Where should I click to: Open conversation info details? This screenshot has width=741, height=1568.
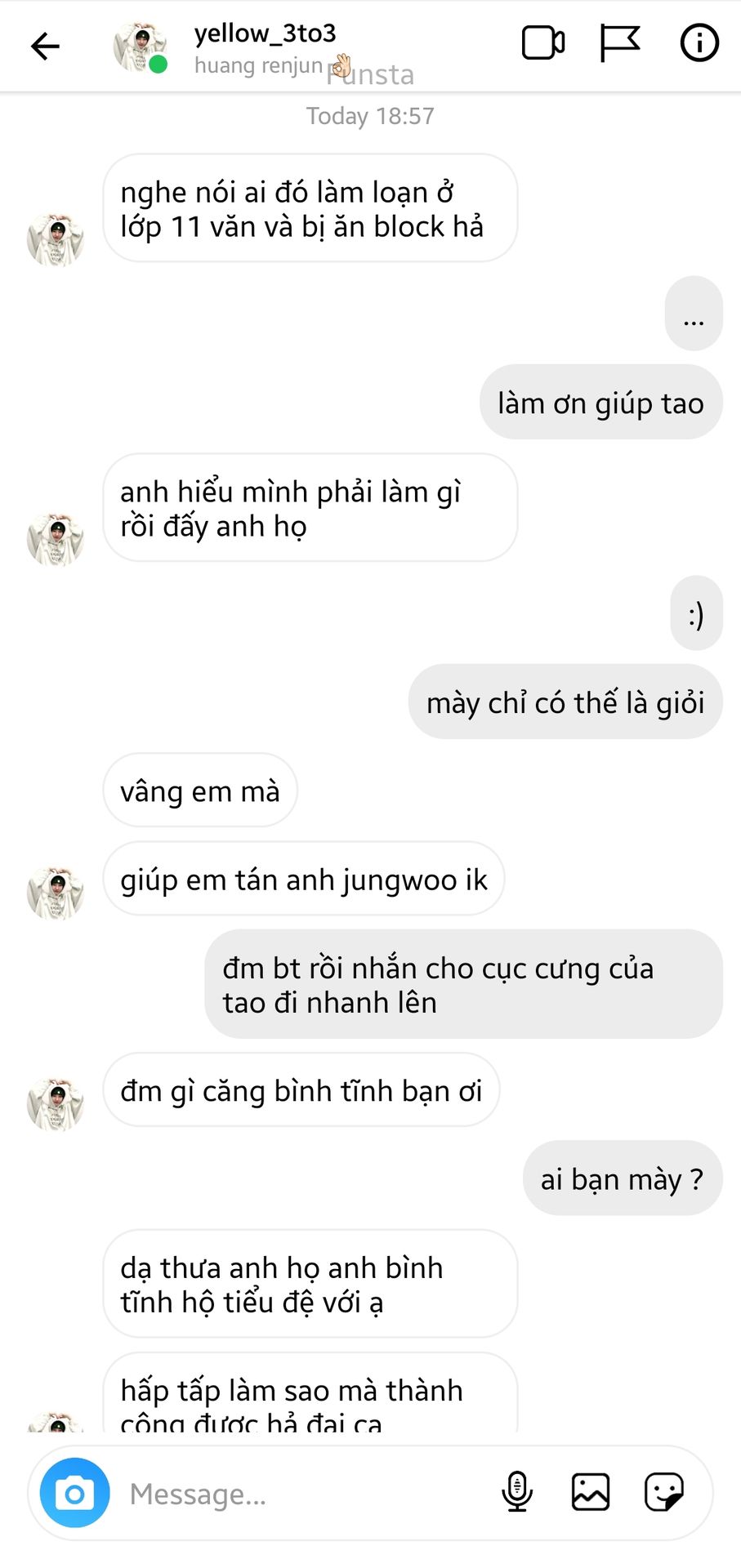pyautogui.click(x=699, y=43)
